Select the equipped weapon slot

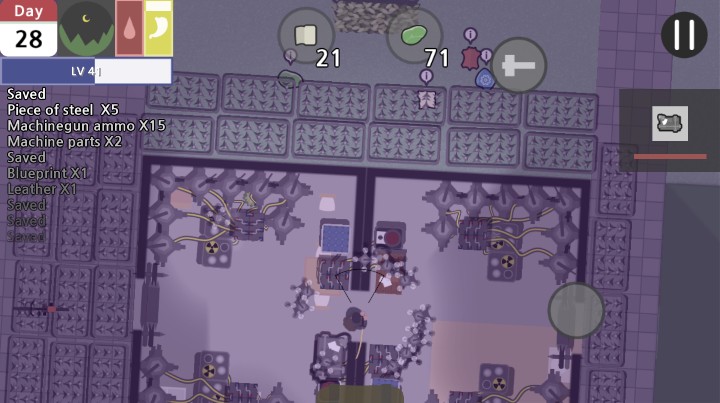[669, 124]
